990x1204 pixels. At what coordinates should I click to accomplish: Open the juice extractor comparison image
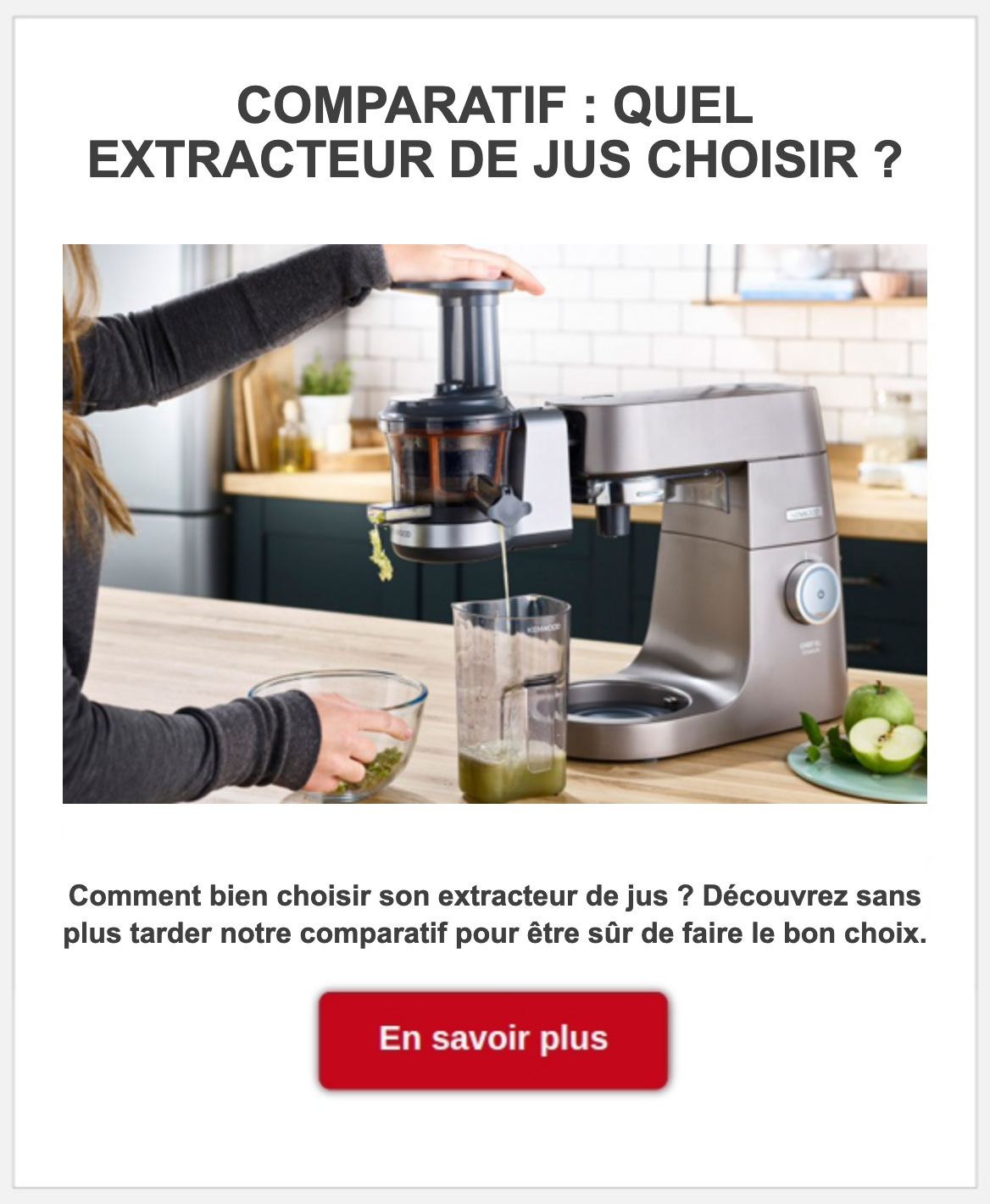coord(495,523)
